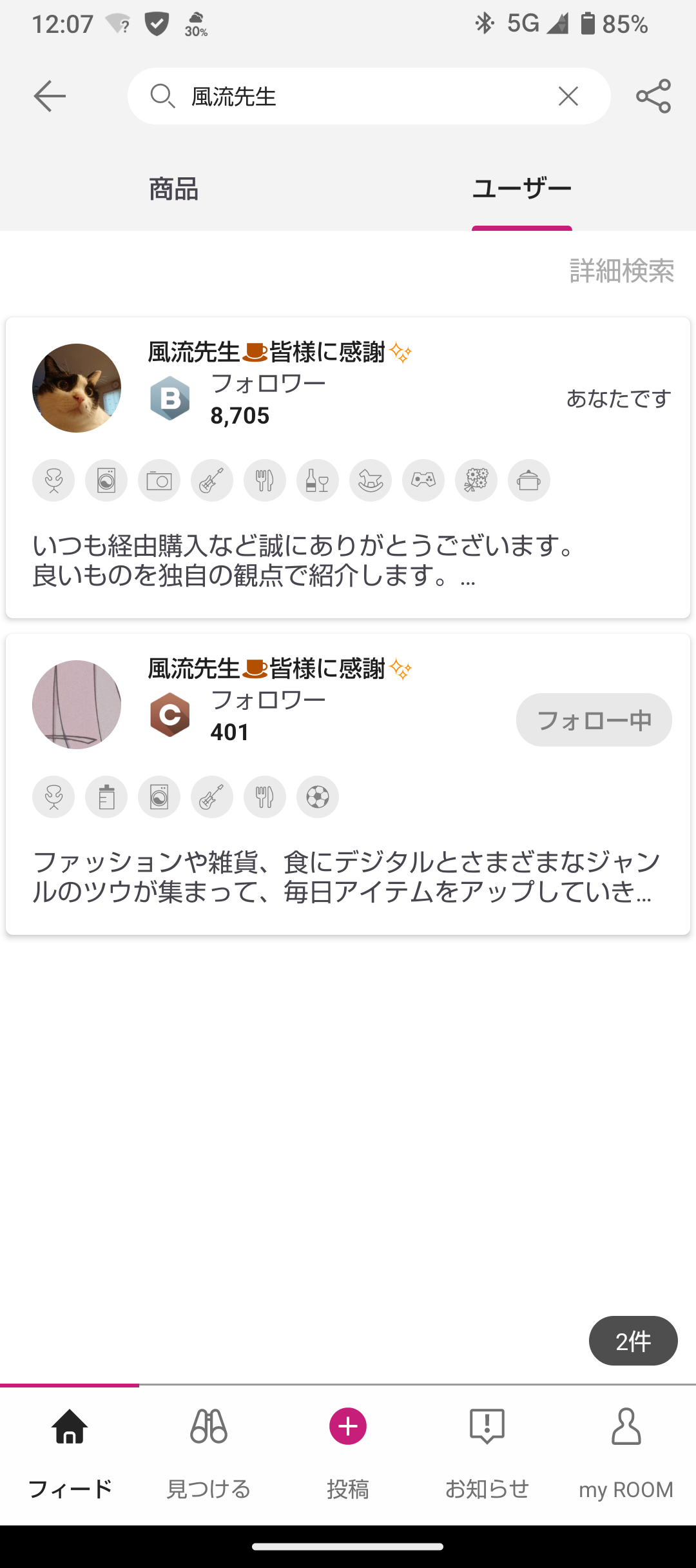Image resolution: width=696 pixels, height=1568 pixels.
Task: Open the 見つける tab
Action: [x=209, y=1455]
